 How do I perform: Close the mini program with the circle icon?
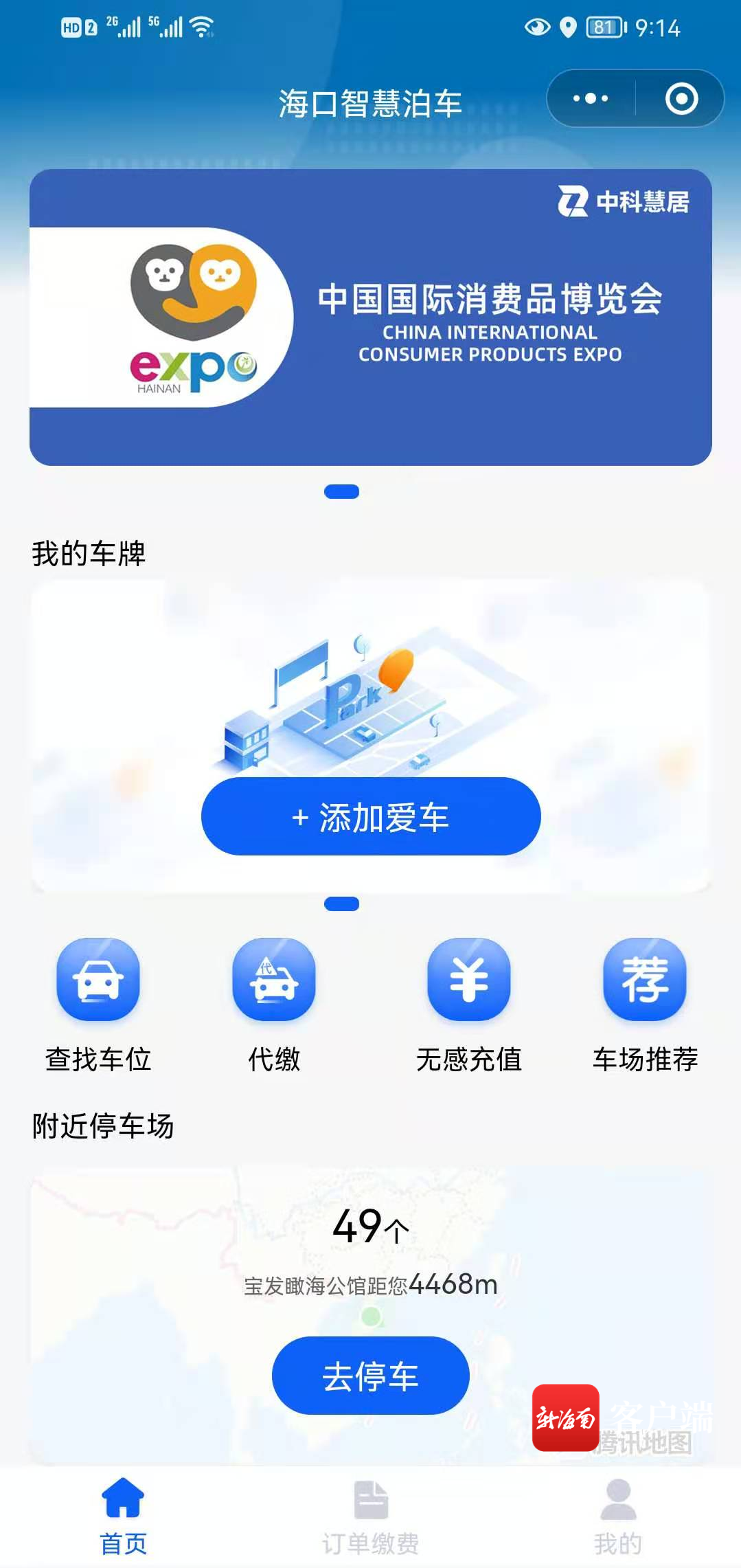pos(681,98)
